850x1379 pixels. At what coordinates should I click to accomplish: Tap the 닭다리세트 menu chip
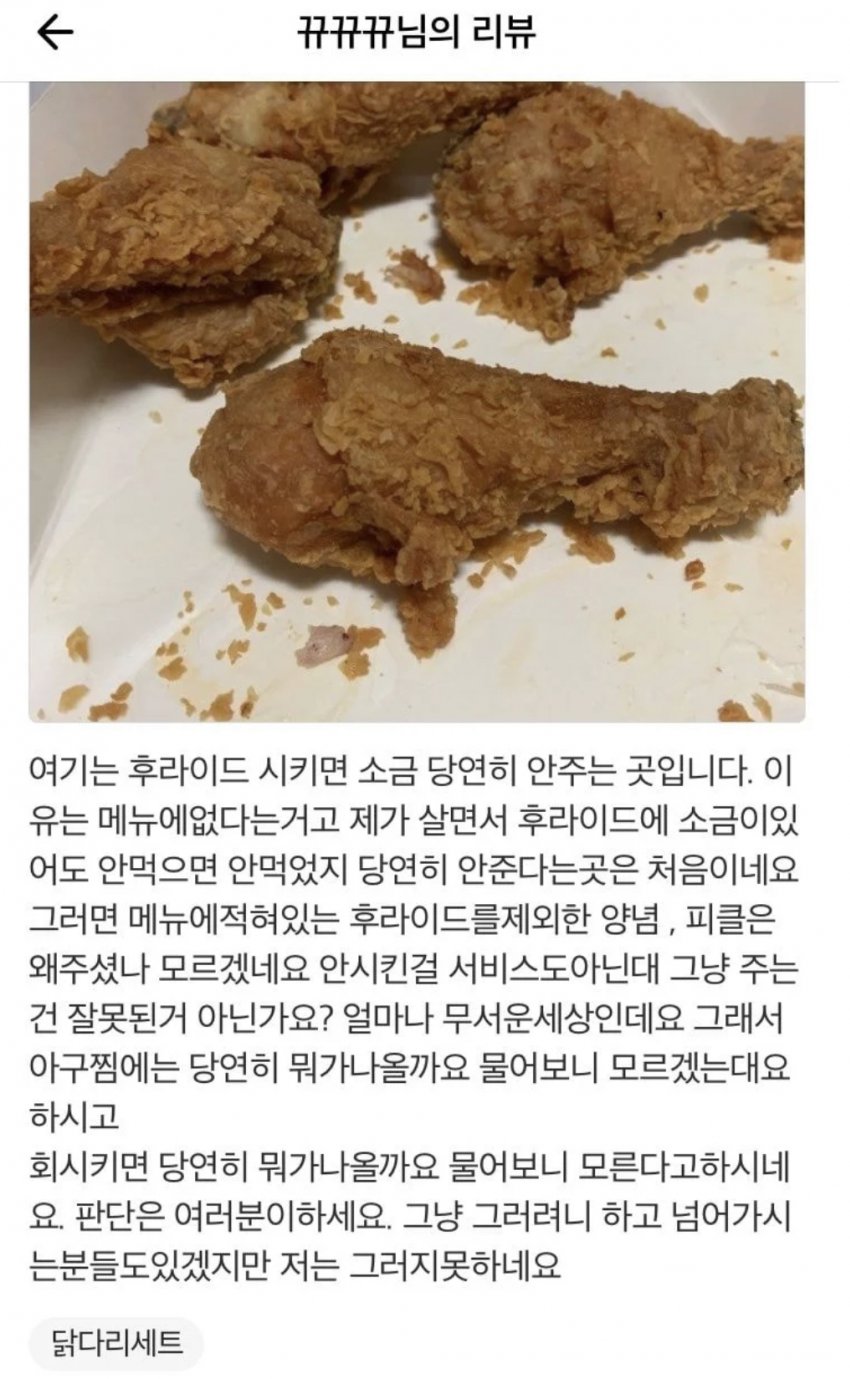click(x=117, y=1343)
